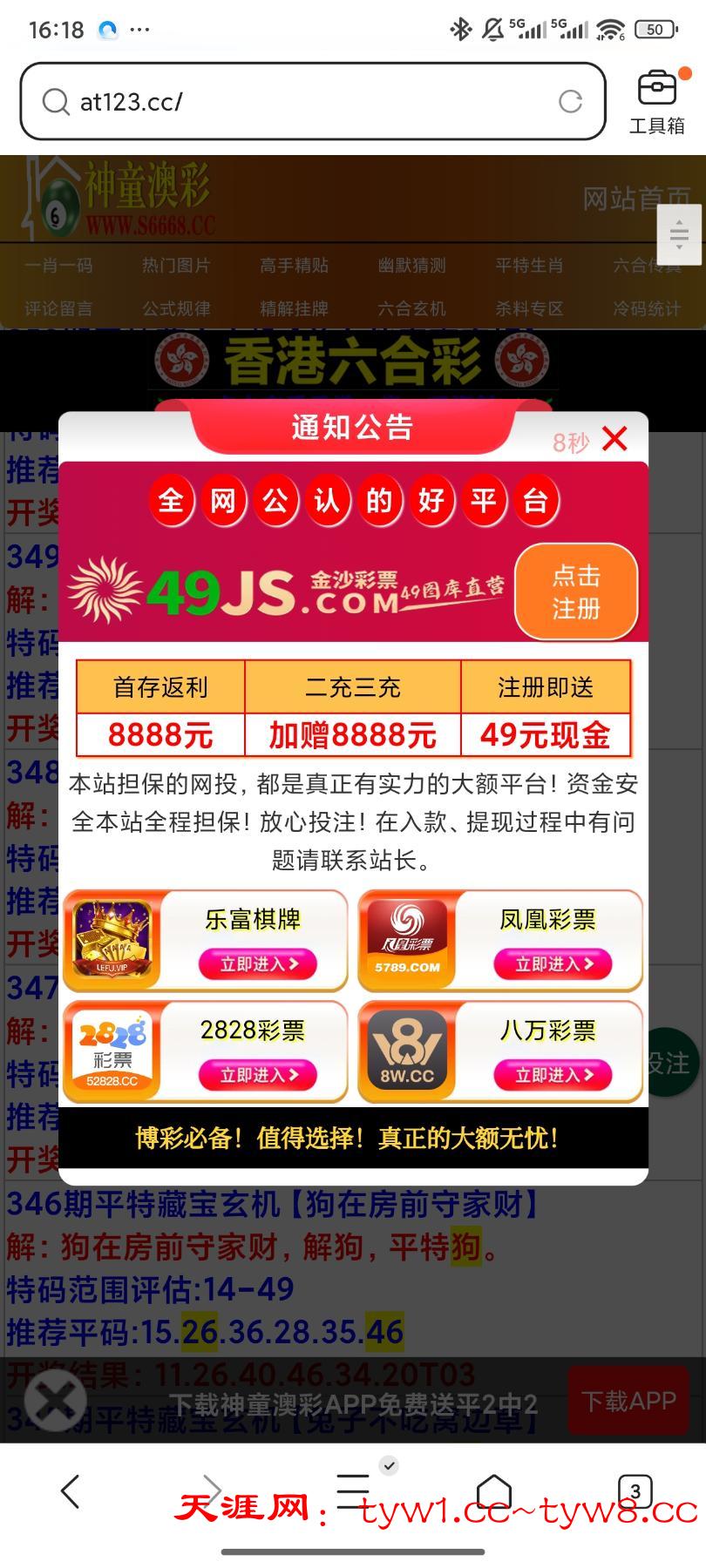Enter 2828彩票 via 立即进入
706x1568 pixels.
257,1074
